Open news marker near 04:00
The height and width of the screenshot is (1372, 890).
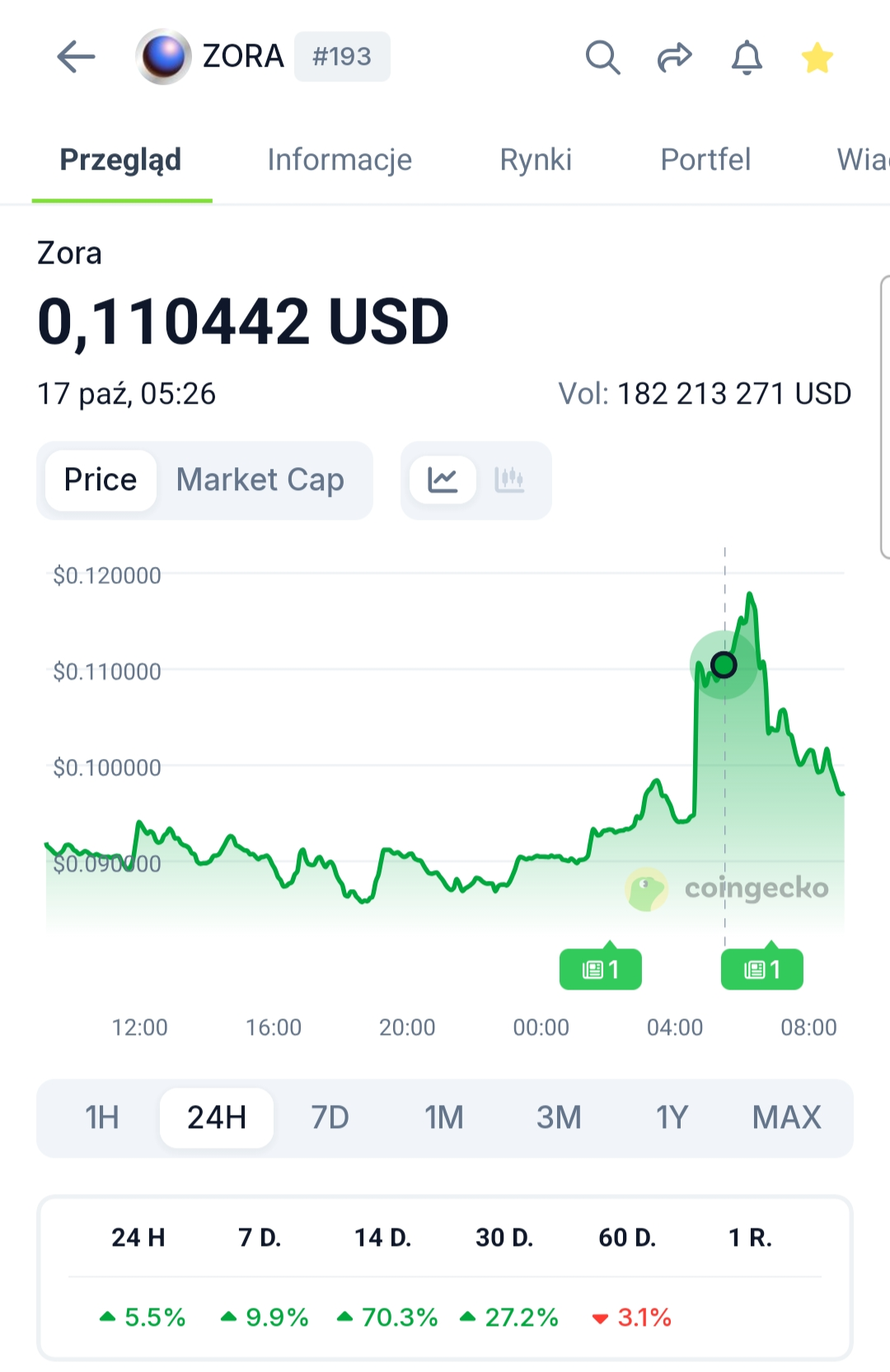(761, 969)
